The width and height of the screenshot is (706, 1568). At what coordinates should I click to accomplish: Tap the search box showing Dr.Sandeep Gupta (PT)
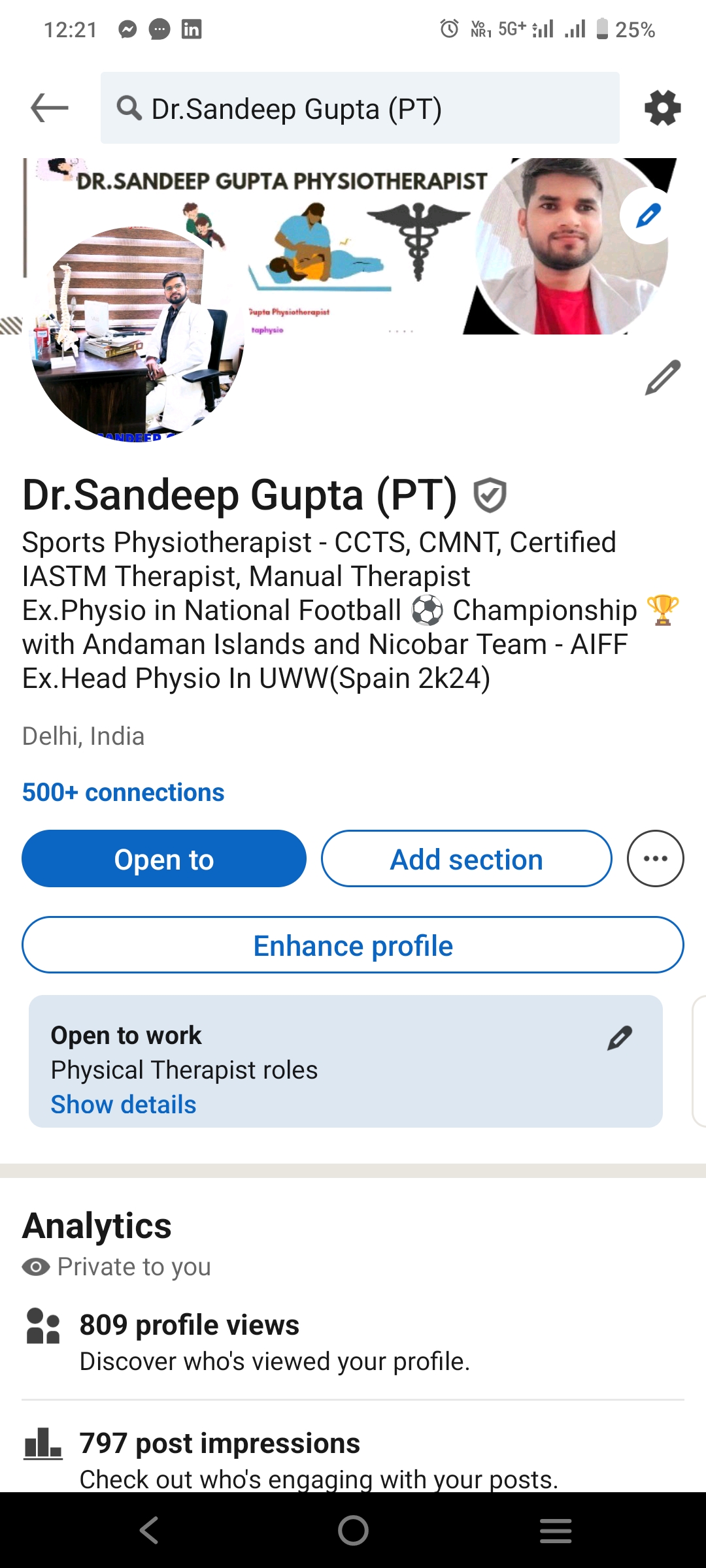(x=360, y=108)
